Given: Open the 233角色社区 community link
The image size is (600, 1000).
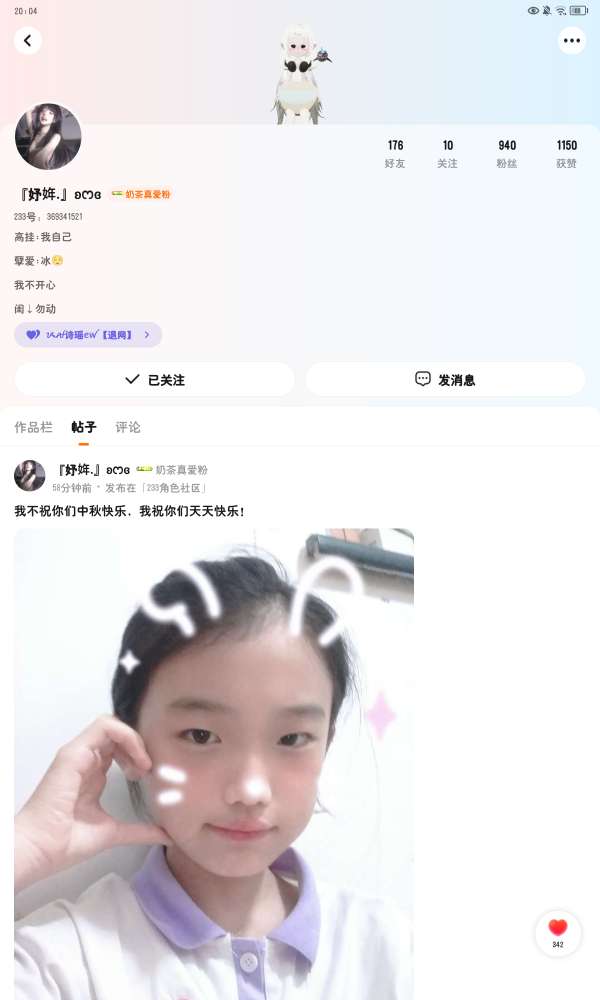Looking at the screenshot, I should [173, 488].
